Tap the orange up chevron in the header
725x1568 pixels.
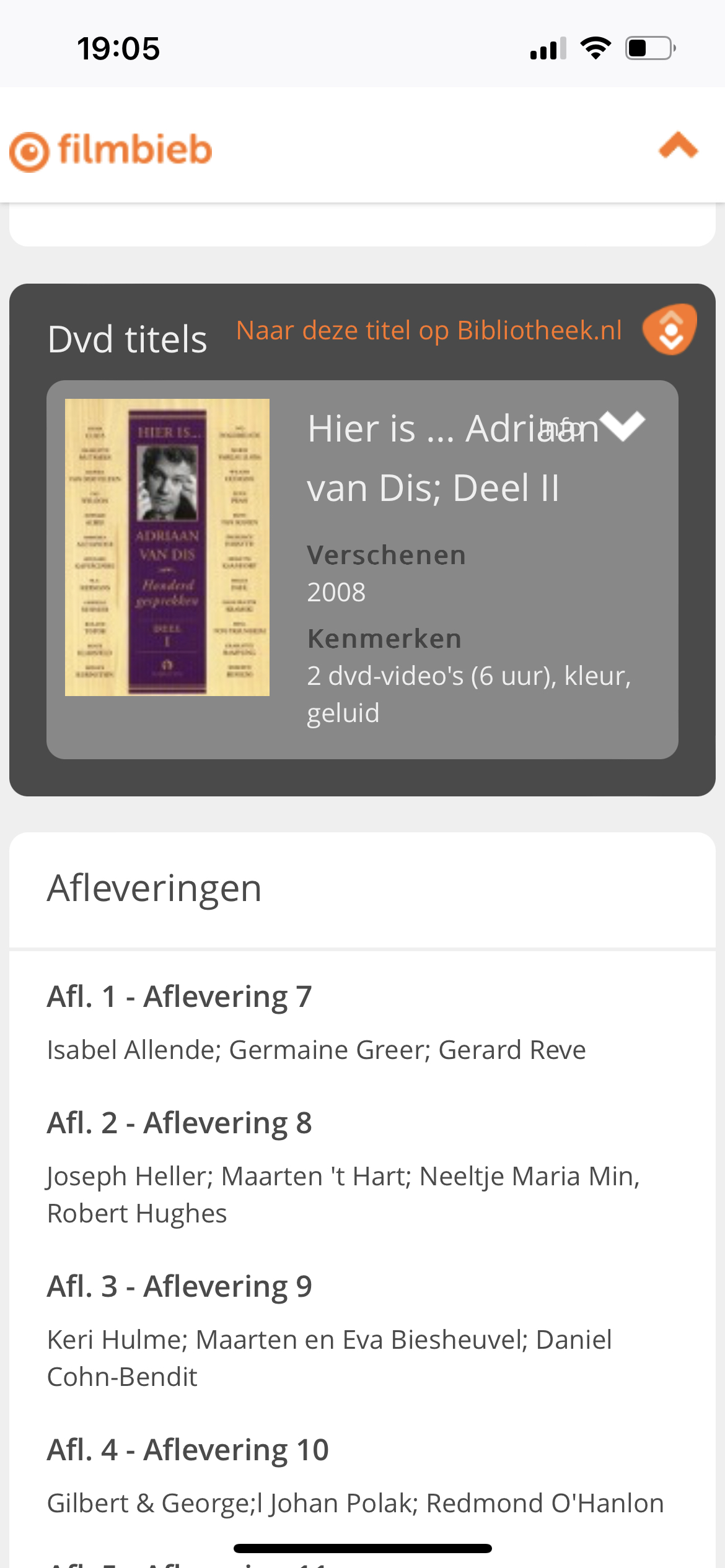(x=679, y=146)
